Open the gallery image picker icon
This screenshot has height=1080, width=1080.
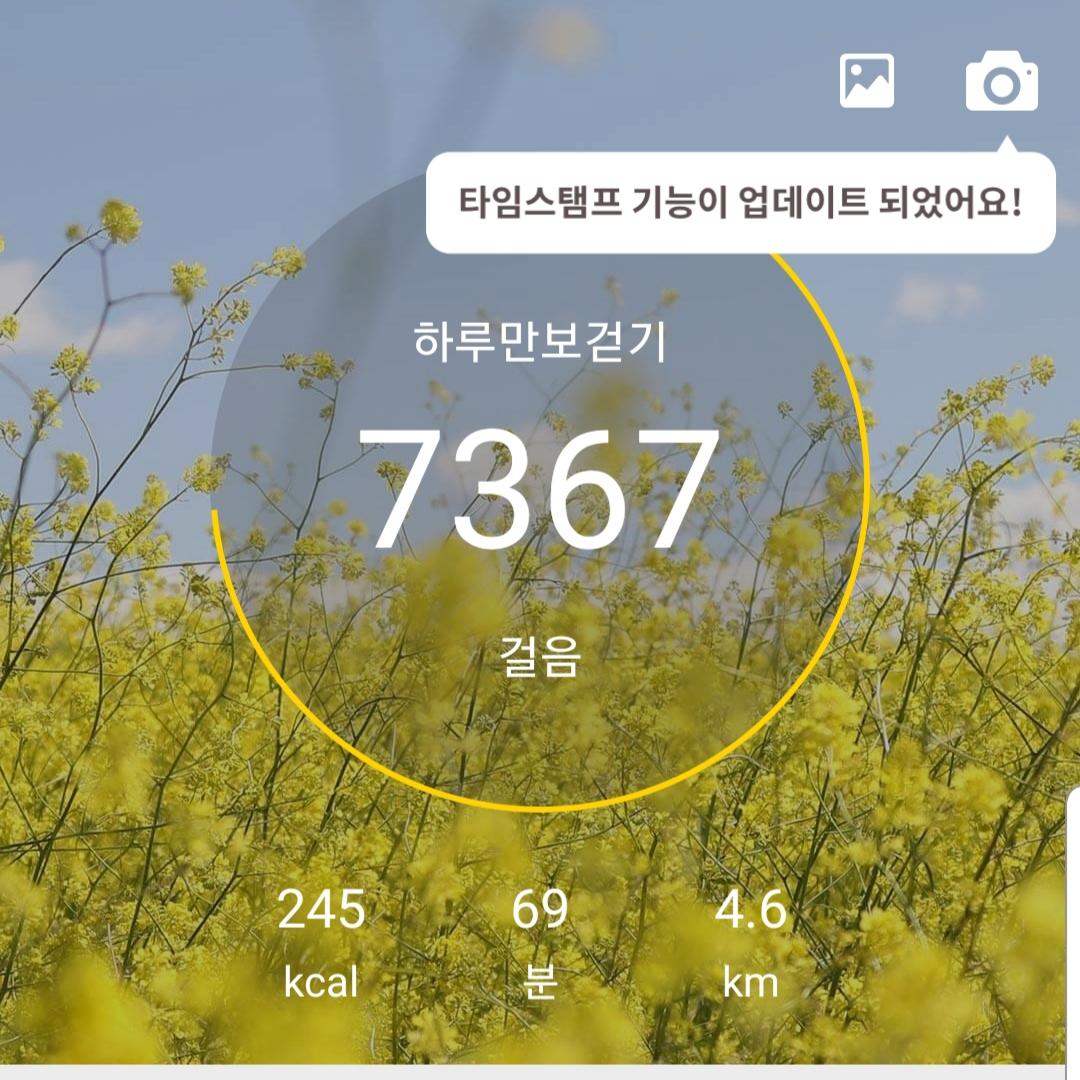(x=866, y=82)
